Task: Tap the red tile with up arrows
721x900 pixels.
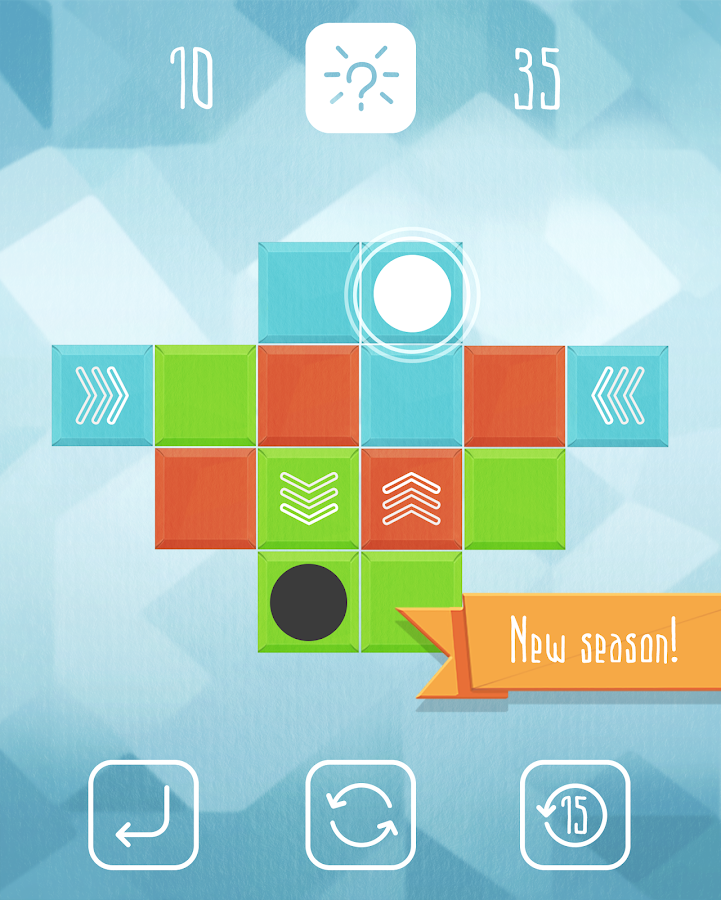Action: point(411,498)
